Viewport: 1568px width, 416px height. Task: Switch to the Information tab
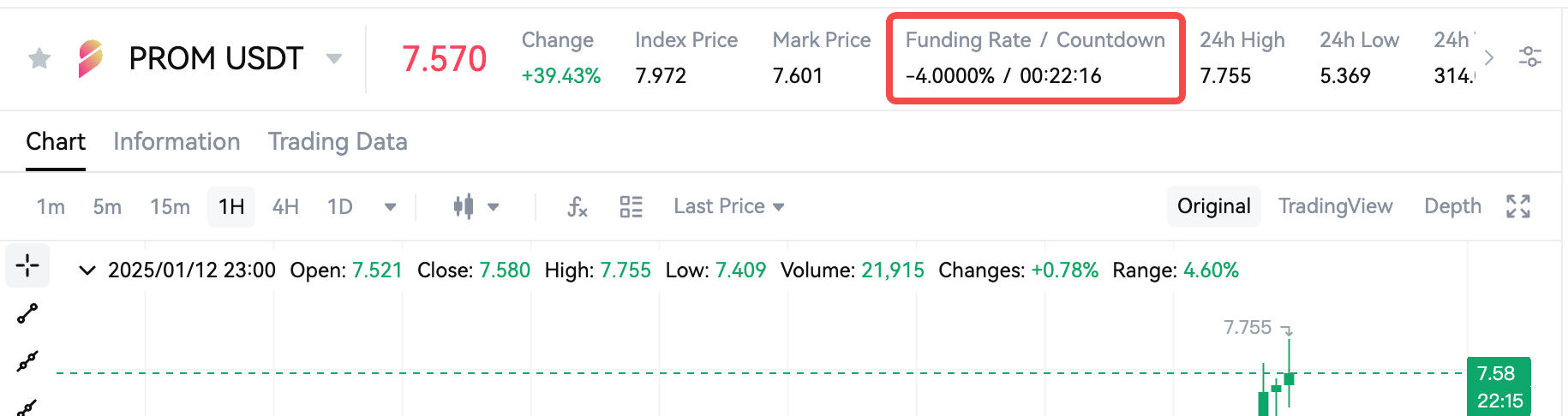click(177, 141)
